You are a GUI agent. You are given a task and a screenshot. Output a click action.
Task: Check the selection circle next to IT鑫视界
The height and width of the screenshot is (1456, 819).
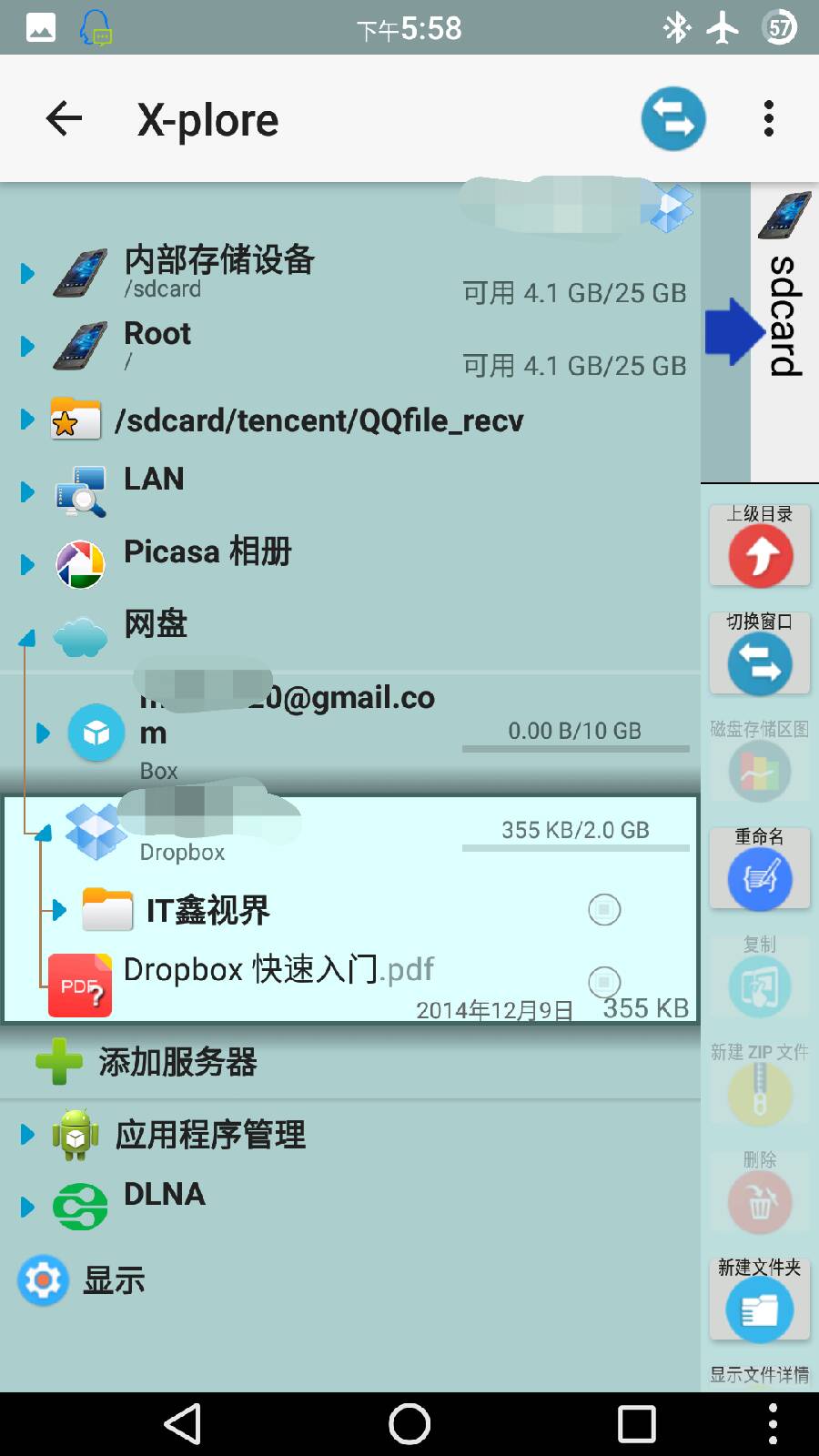tap(603, 909)
